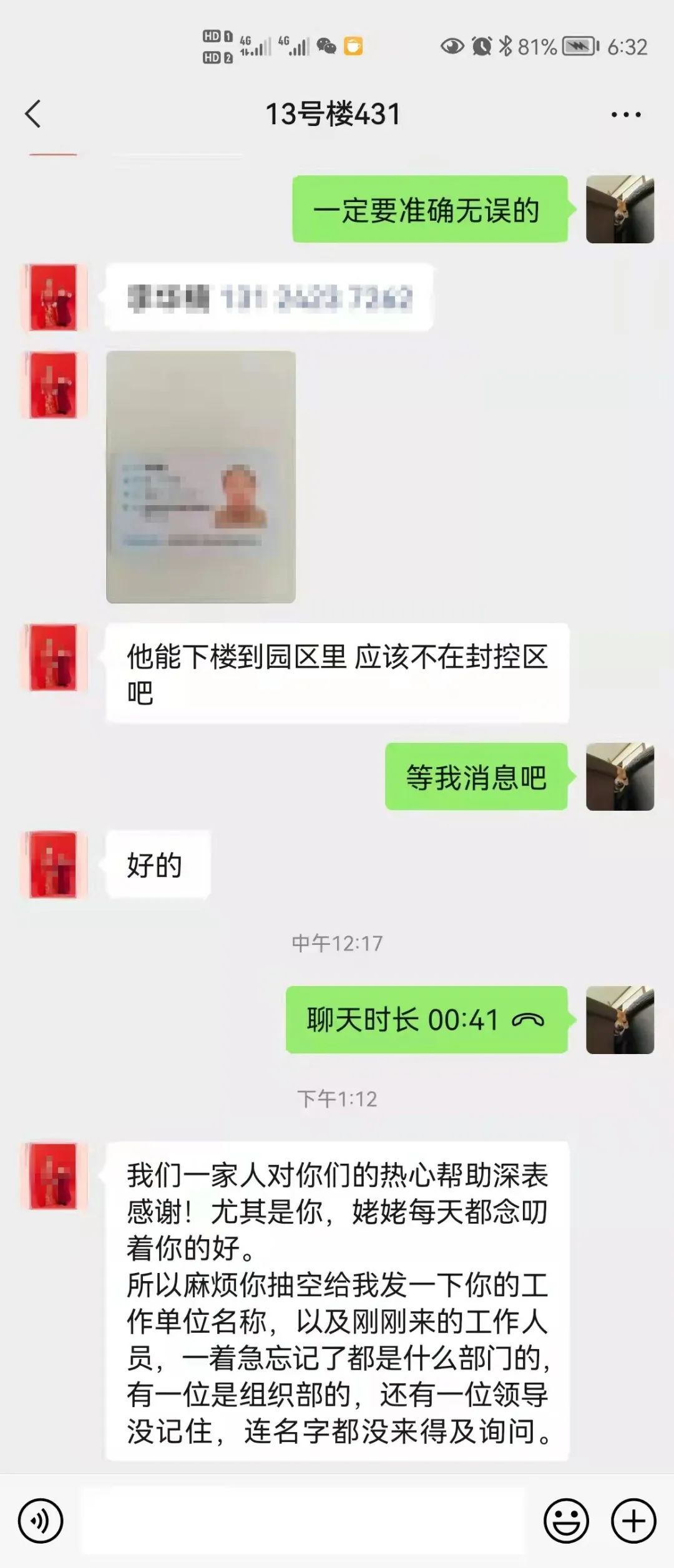Image resolution: width=674 pixels, height=1568 pixels.
Task: Open the contact's avatar beside 好的 message
Action: coord(54,864)
